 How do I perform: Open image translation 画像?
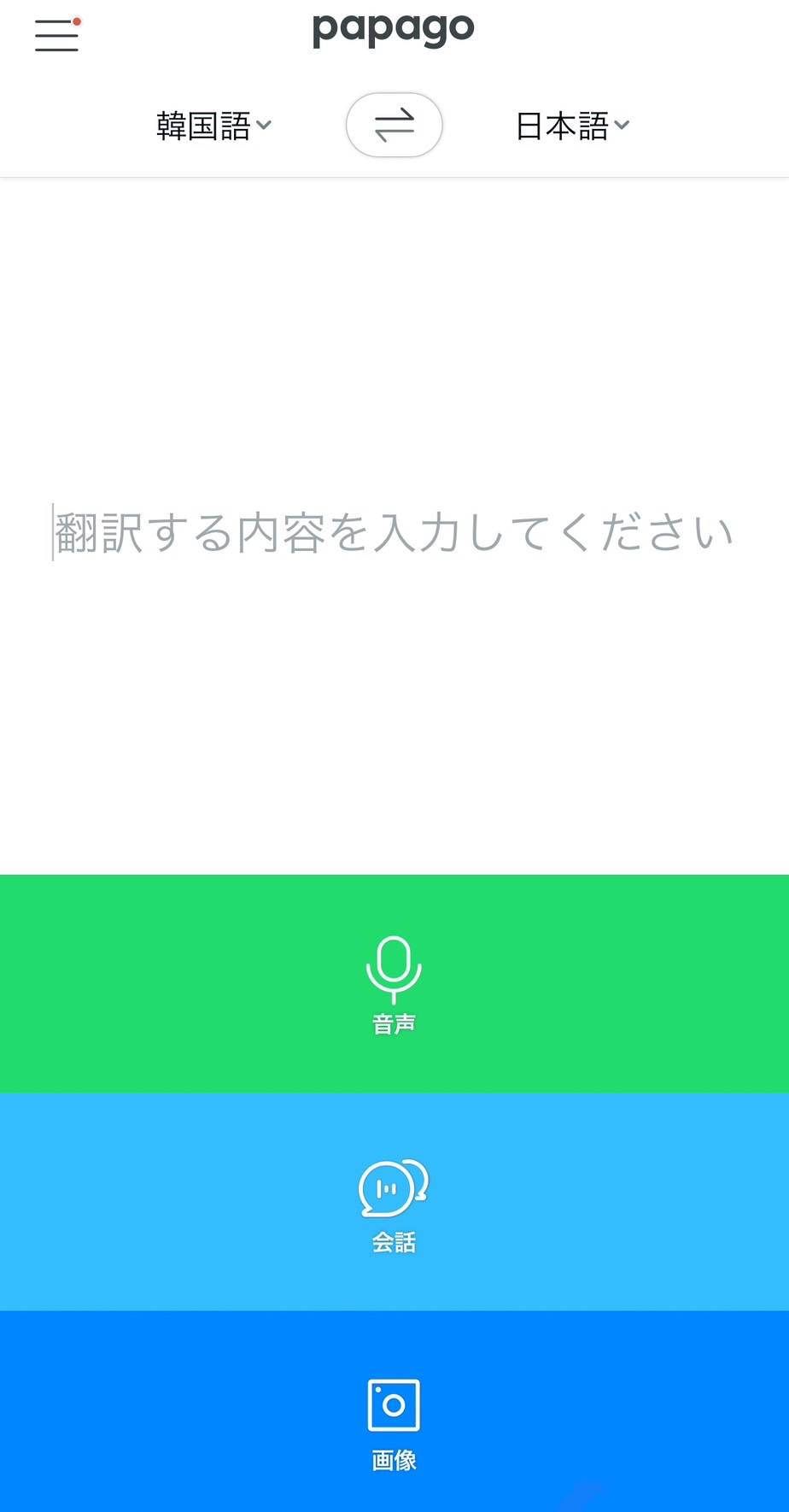tap(394, 1411)
